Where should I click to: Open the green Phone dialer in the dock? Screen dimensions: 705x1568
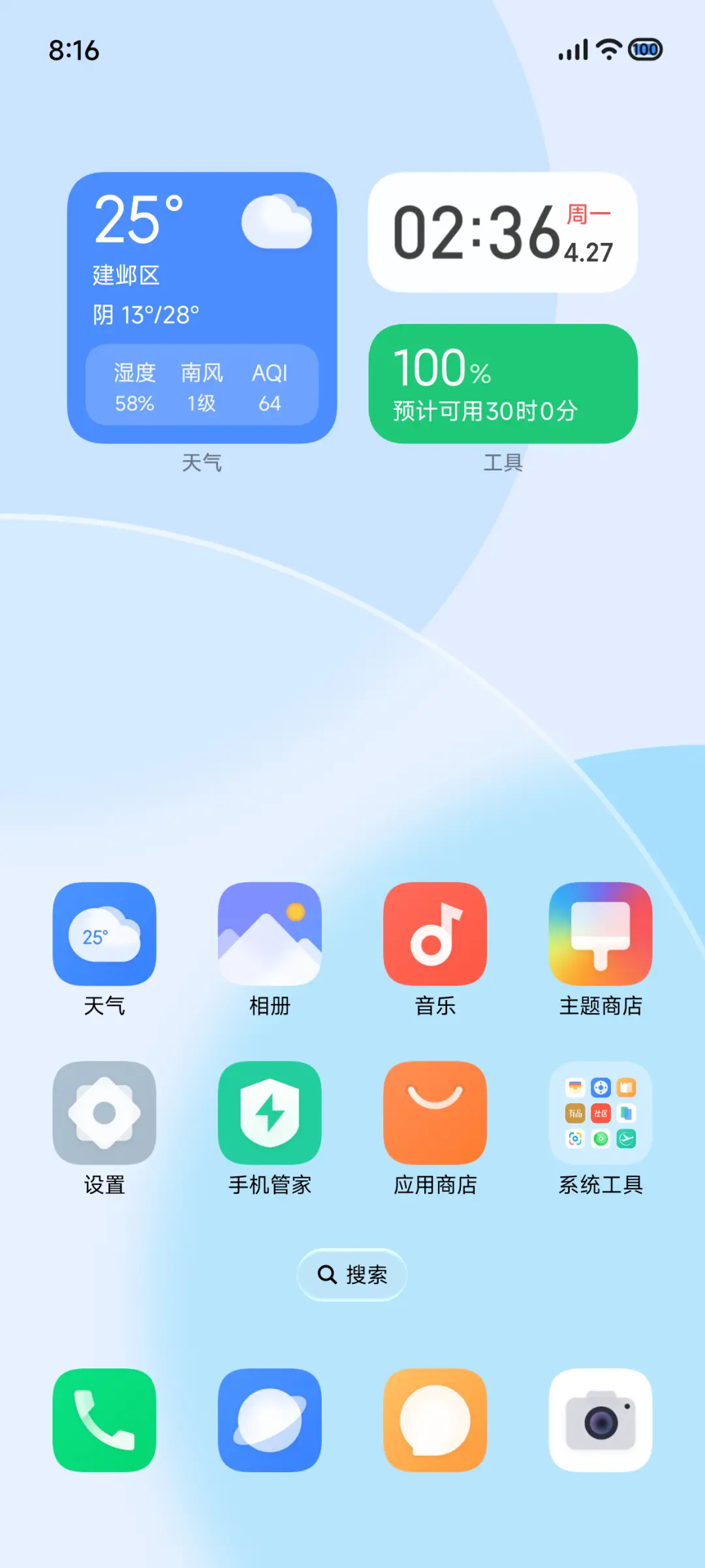(105, 1420)
